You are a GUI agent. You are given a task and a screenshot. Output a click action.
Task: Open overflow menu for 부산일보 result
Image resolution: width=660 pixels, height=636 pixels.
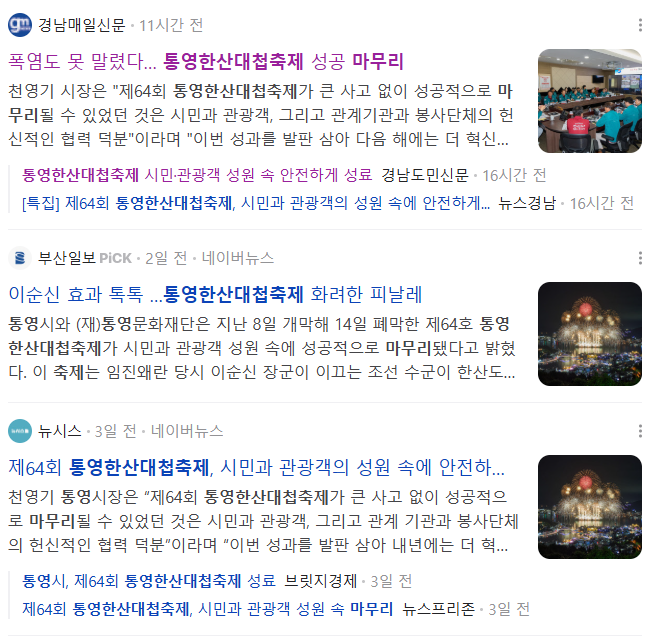pos(640,258)
